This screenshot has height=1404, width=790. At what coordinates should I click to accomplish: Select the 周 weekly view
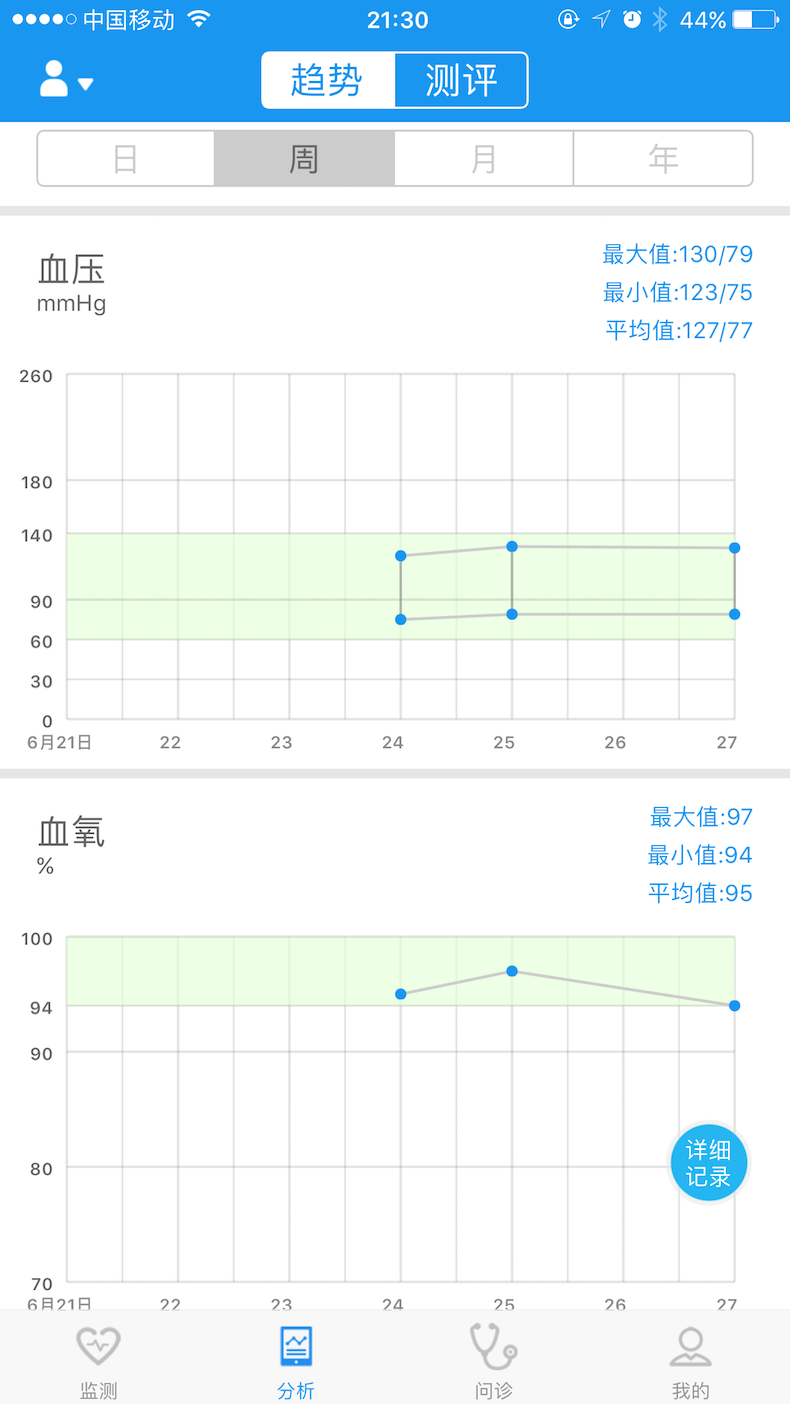click(x=304, y=158)
